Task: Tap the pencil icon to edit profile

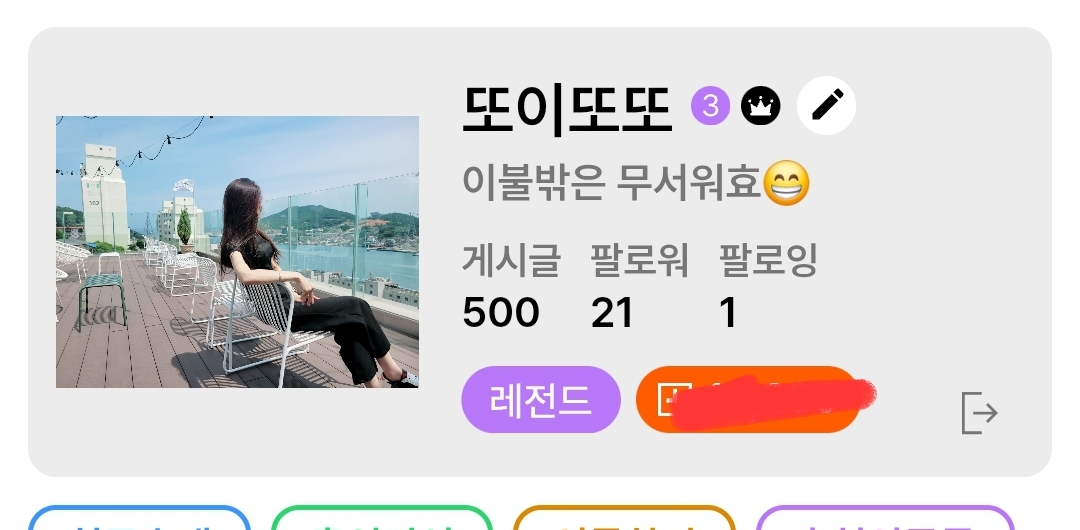Action: pos(826,105)
